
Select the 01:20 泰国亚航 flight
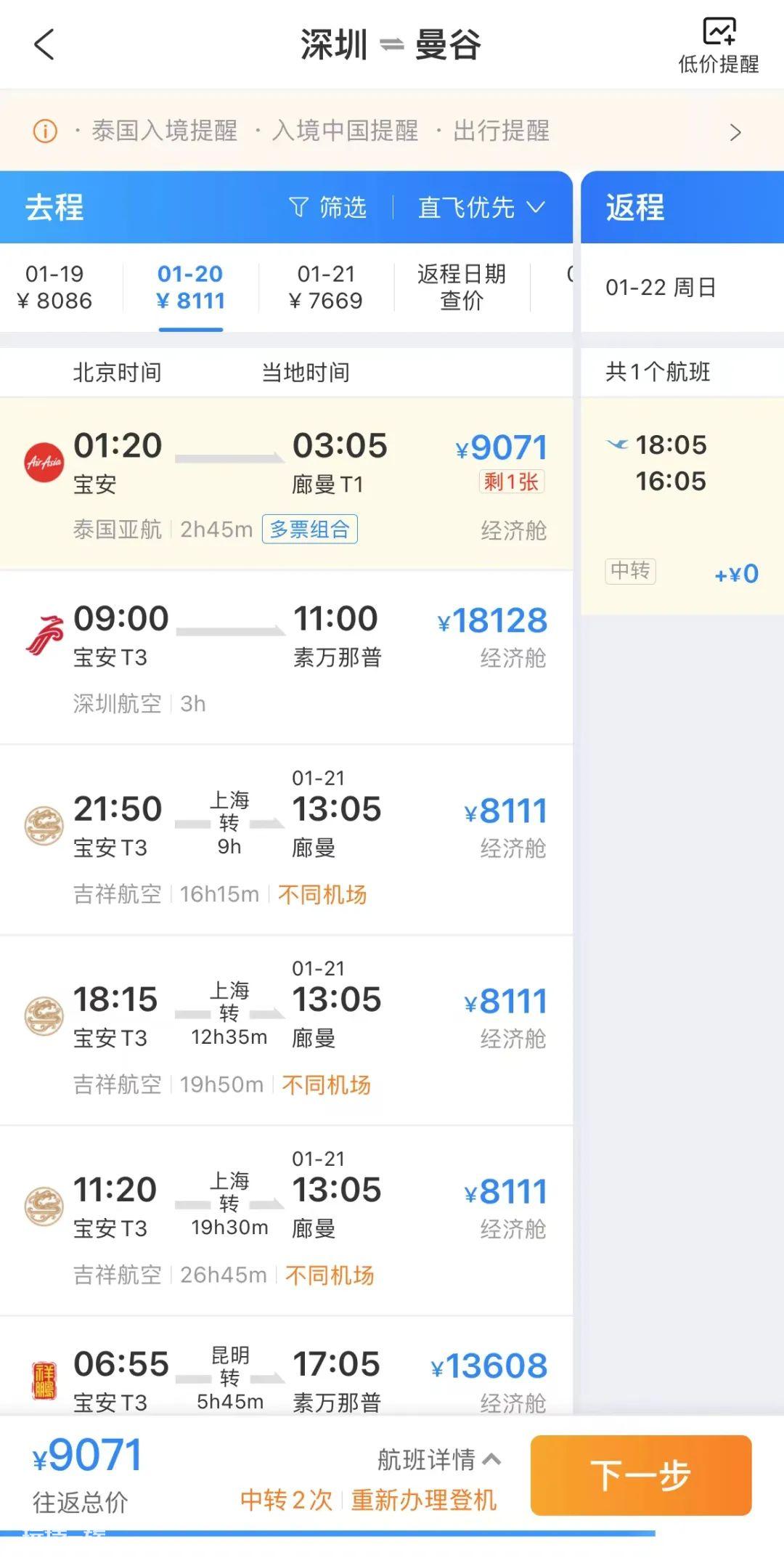[286, 484]
